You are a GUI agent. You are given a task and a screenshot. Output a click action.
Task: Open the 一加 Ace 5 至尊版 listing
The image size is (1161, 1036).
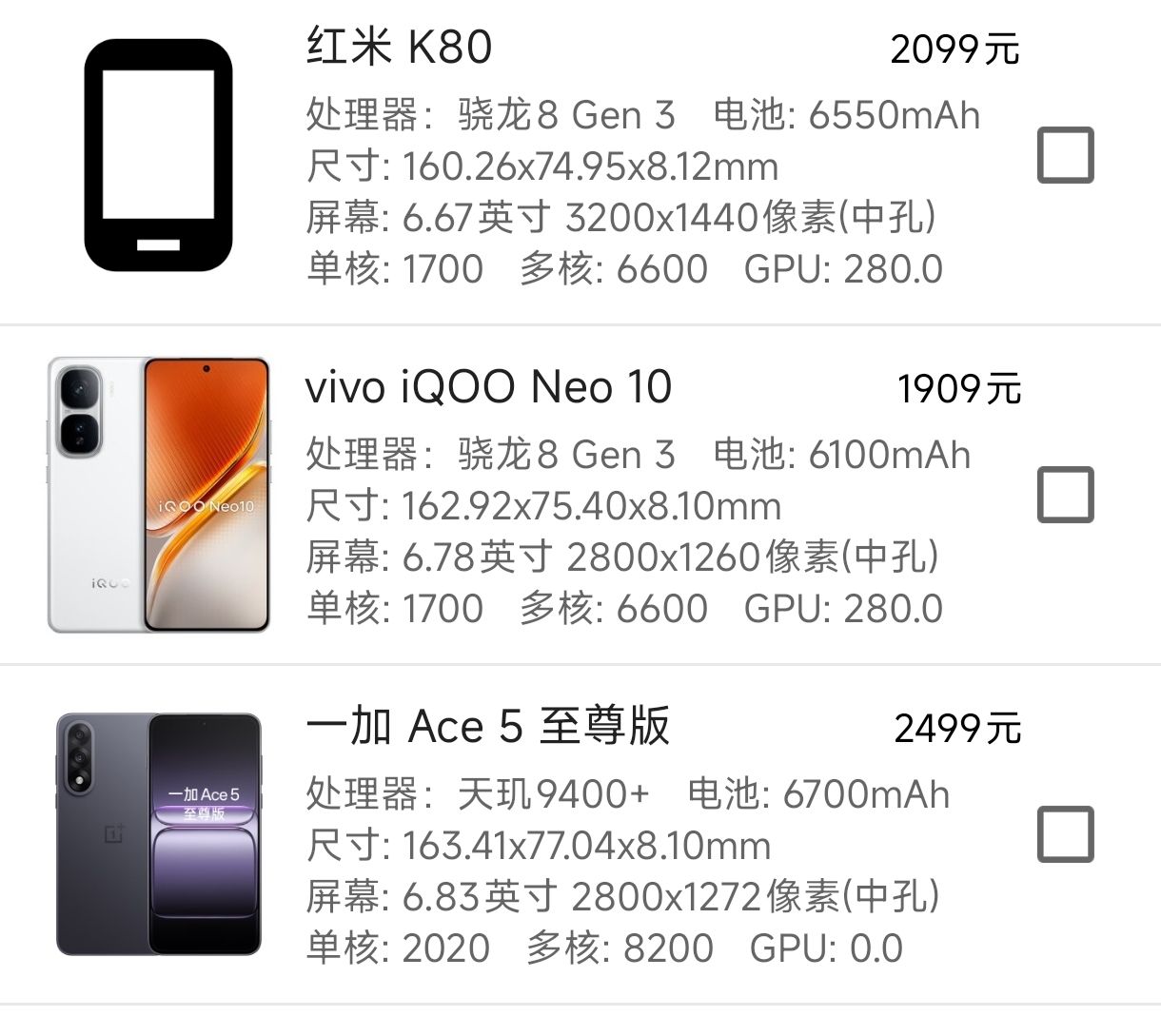coord(488,727)
